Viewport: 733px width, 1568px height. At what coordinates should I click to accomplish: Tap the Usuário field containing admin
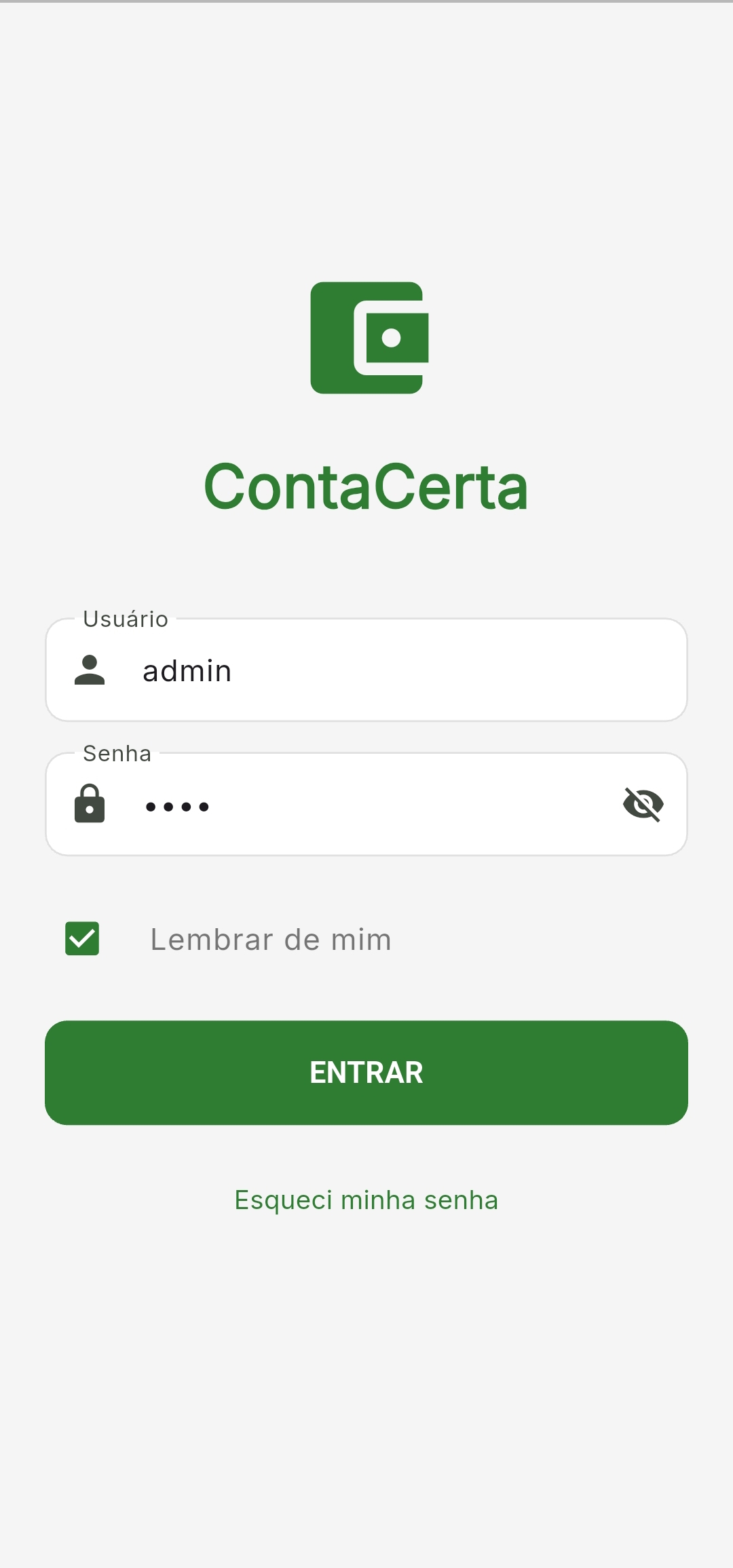(x=366, y=670)
